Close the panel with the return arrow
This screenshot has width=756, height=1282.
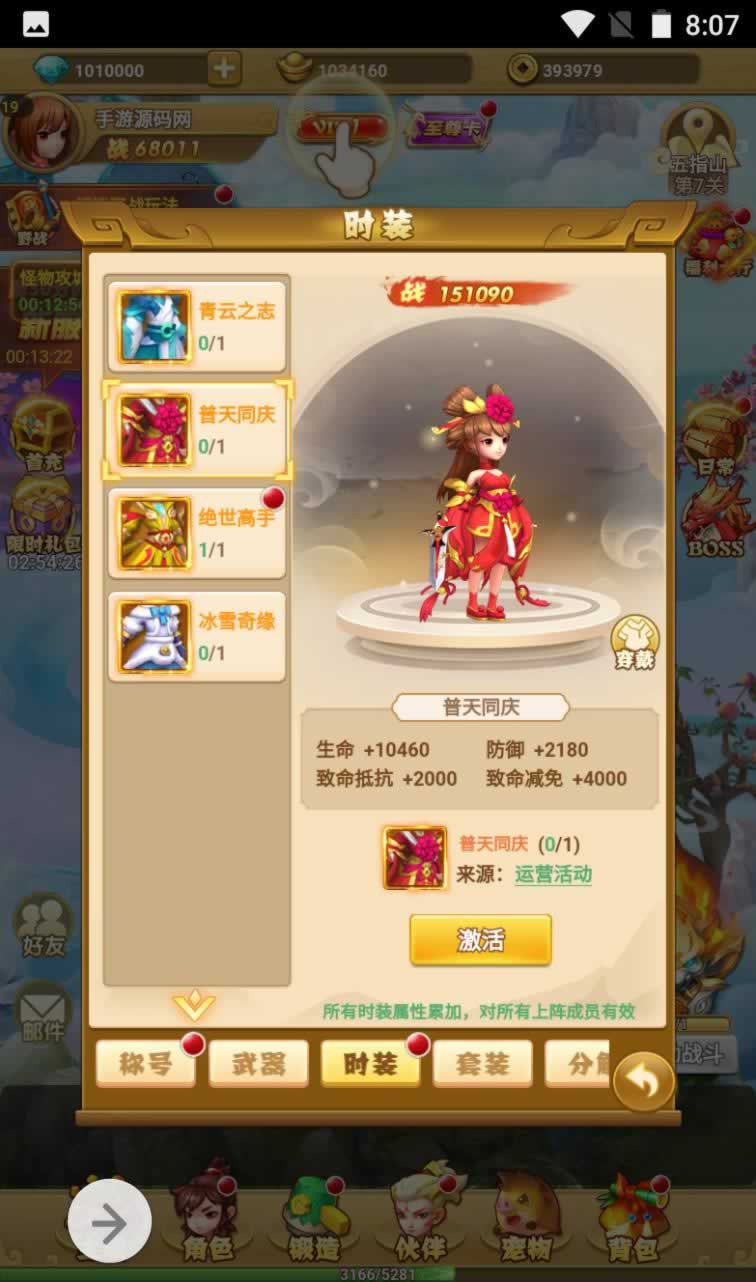(x=643, y=1081)
